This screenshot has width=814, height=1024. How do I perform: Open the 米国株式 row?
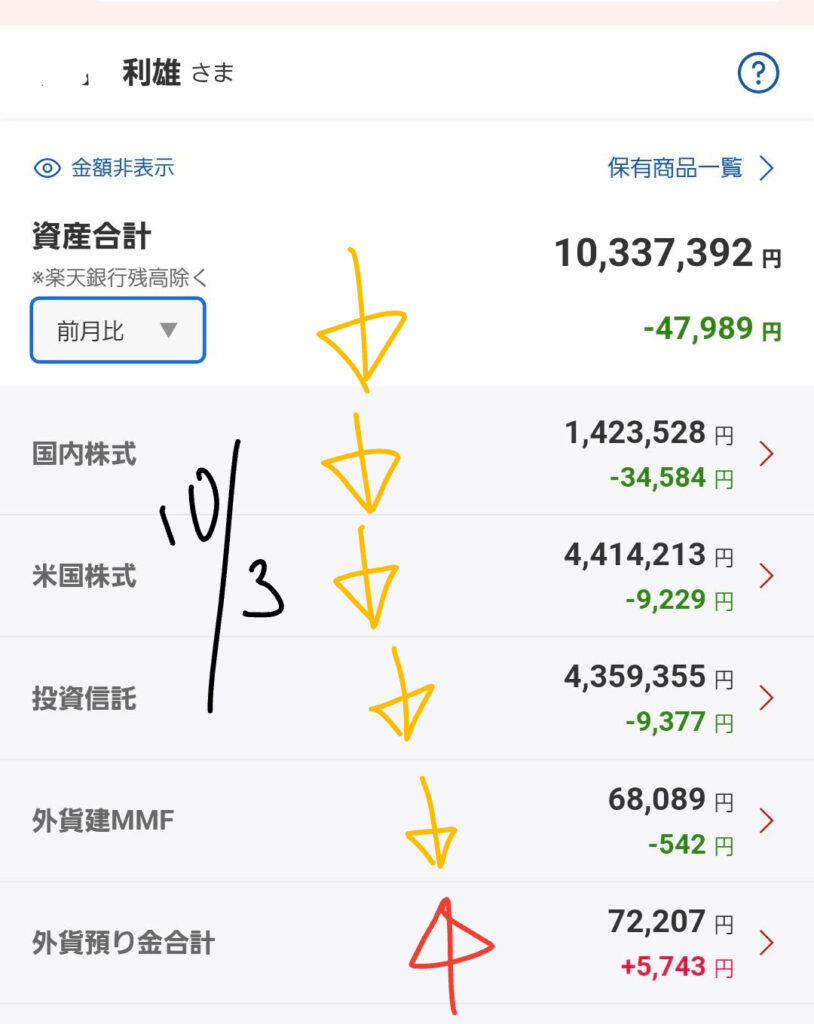coord(406,577)
